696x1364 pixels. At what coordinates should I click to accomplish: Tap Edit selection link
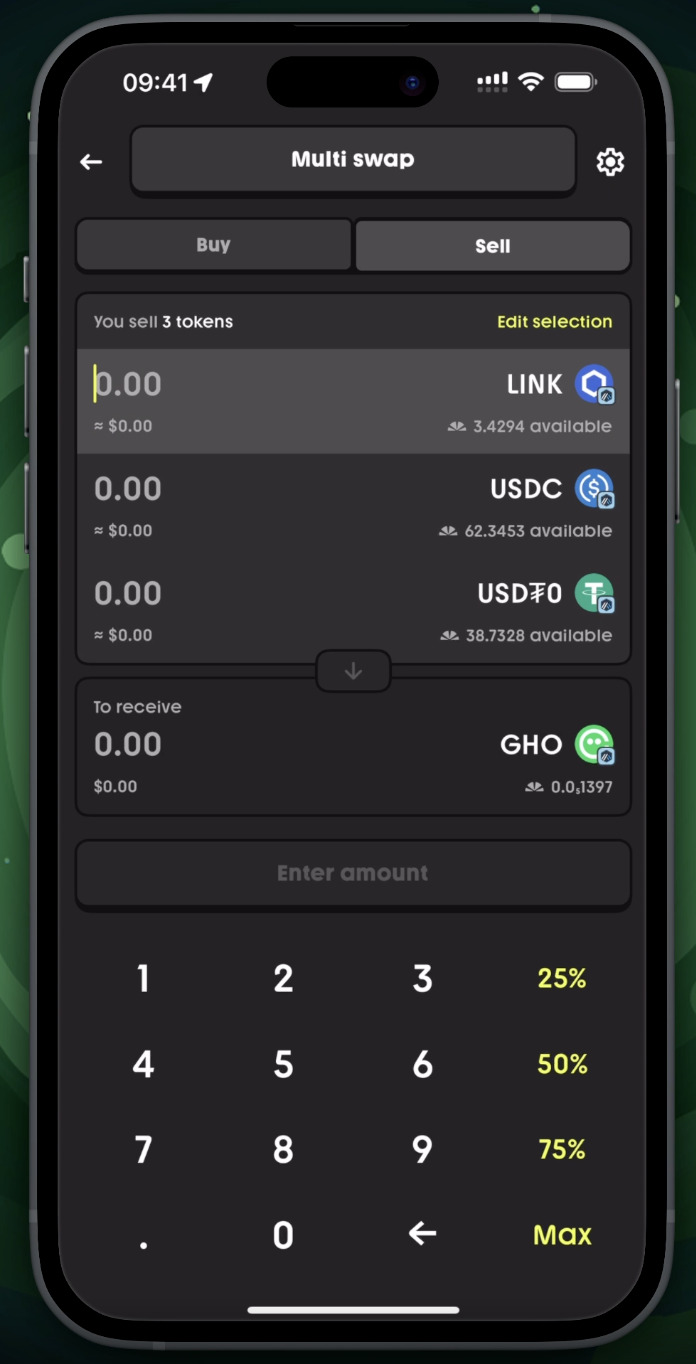[554, 322]
